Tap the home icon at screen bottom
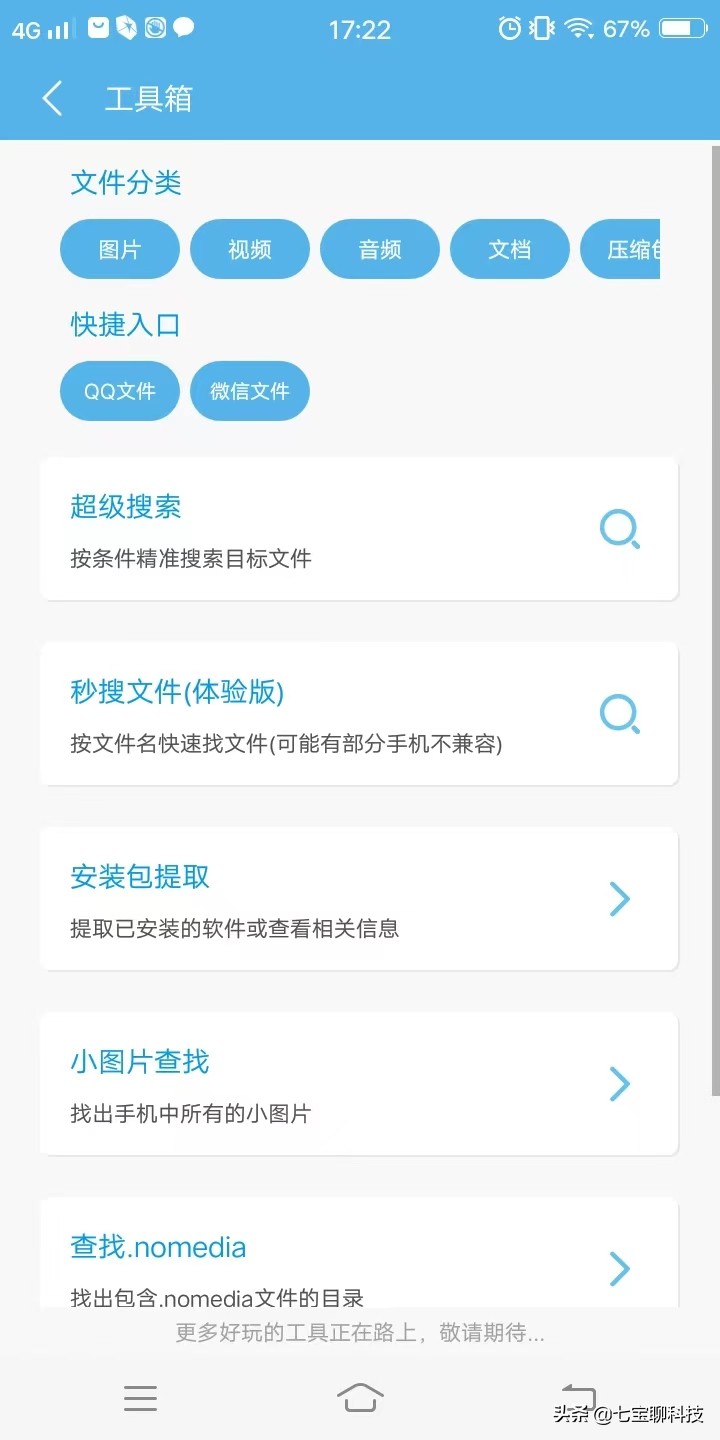The image size is (720, 1440). (360, 1397)
